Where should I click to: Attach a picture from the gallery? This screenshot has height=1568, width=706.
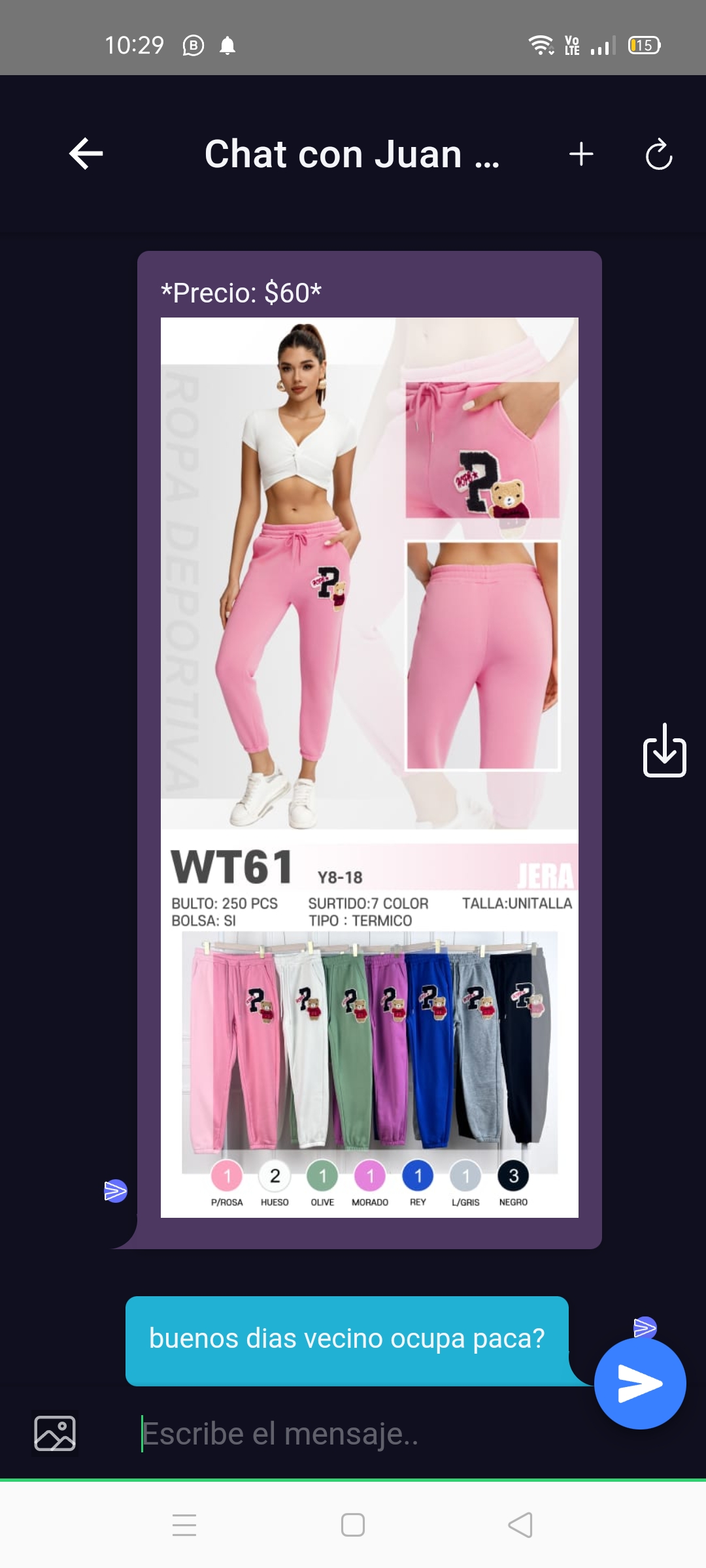pyautogui.click(x=55, y=1433)
